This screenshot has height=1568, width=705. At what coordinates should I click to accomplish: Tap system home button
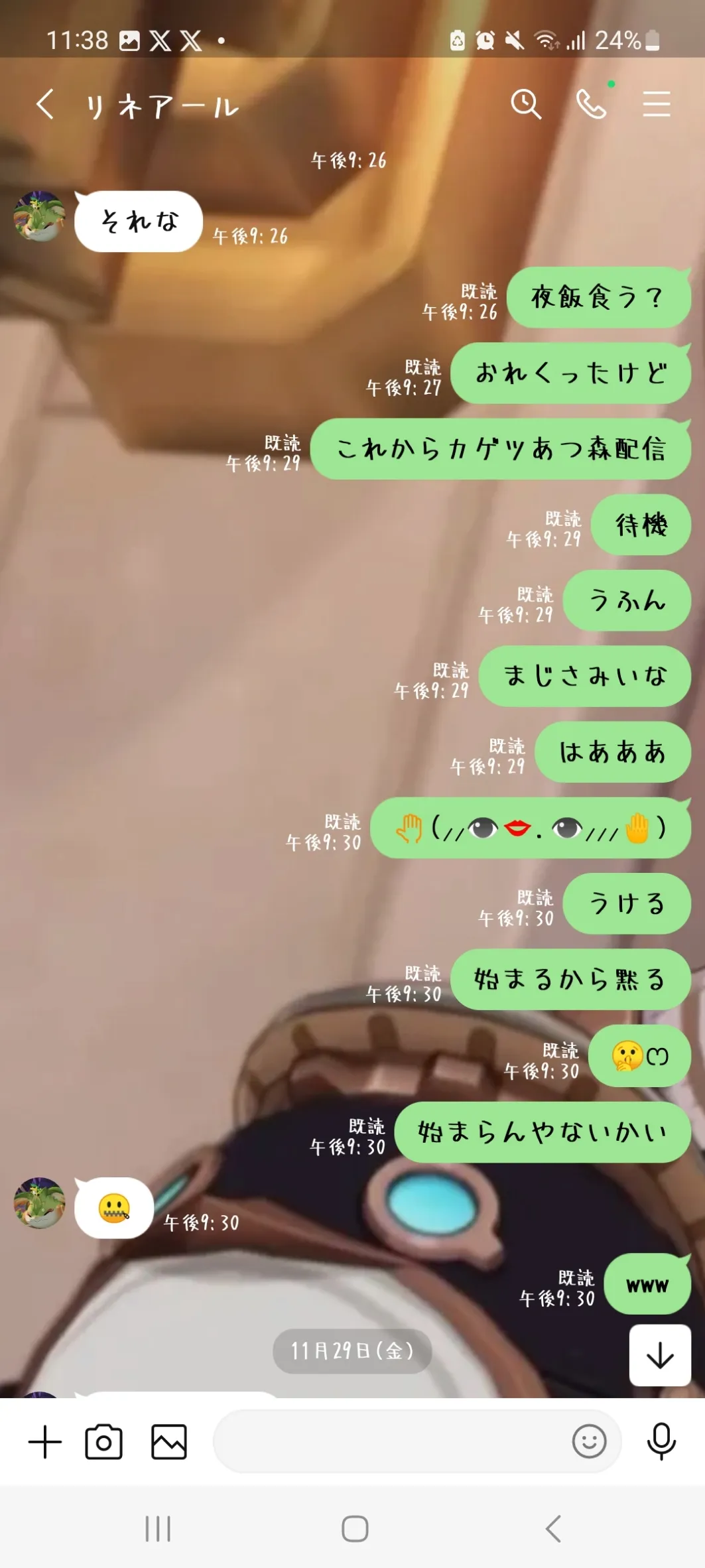click(x=355, y=1529)
